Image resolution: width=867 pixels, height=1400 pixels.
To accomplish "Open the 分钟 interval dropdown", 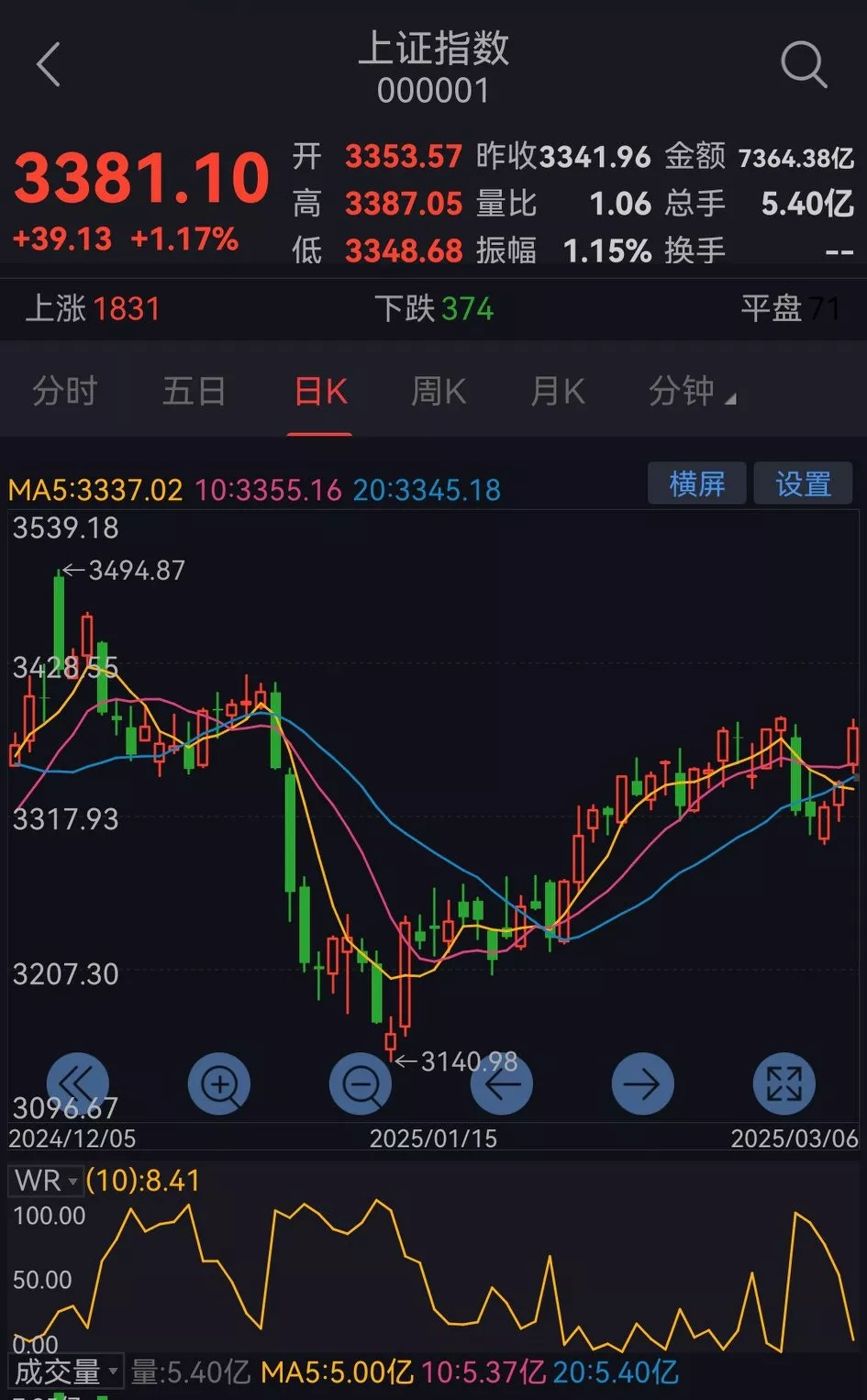I will point(693,391).
